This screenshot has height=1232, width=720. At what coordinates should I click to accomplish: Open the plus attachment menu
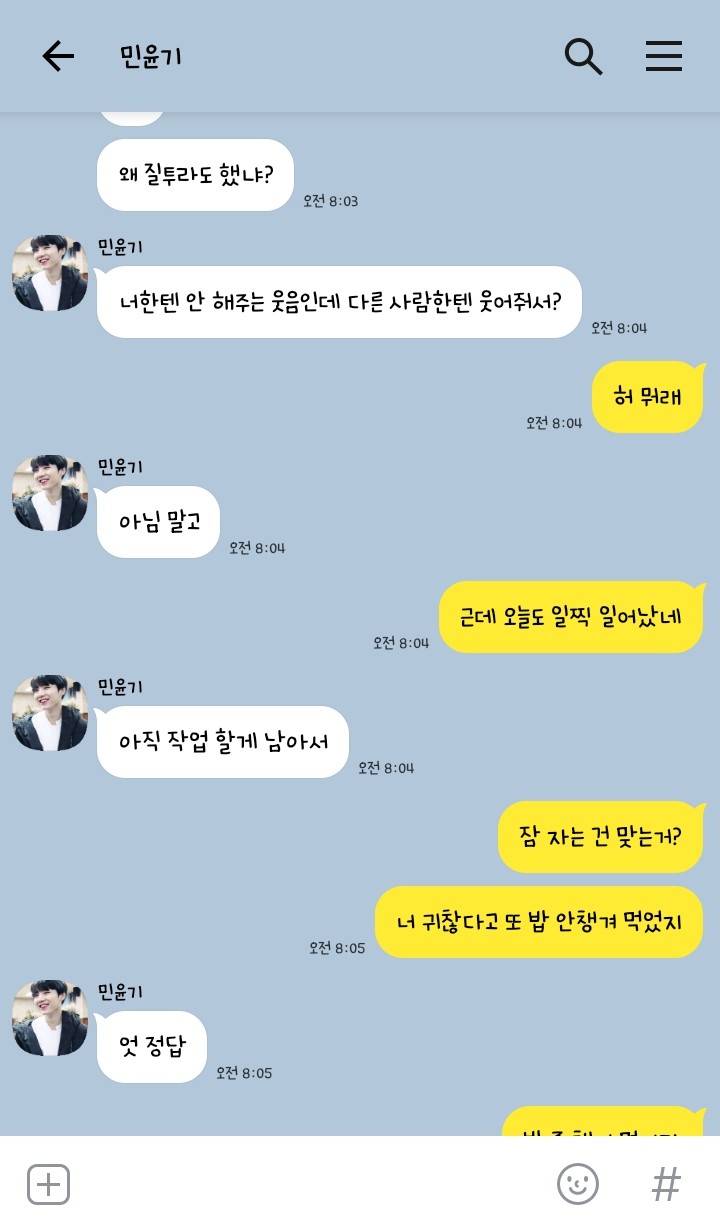point(48,1185)
